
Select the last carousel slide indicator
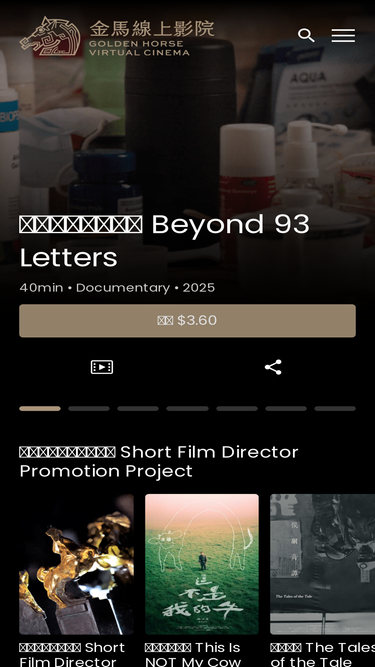point(335,409)
